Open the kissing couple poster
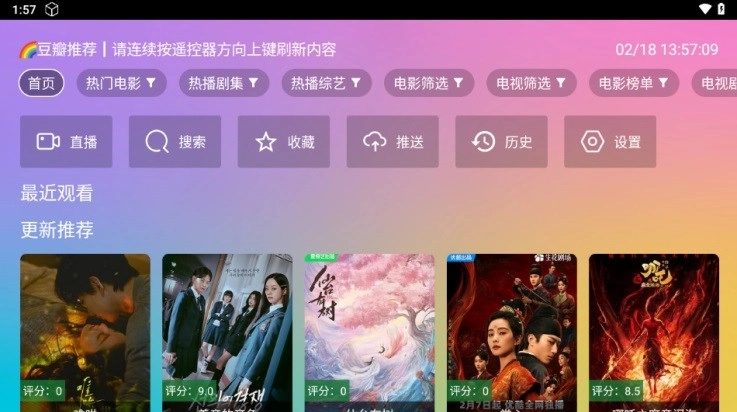 click(85, 330)
